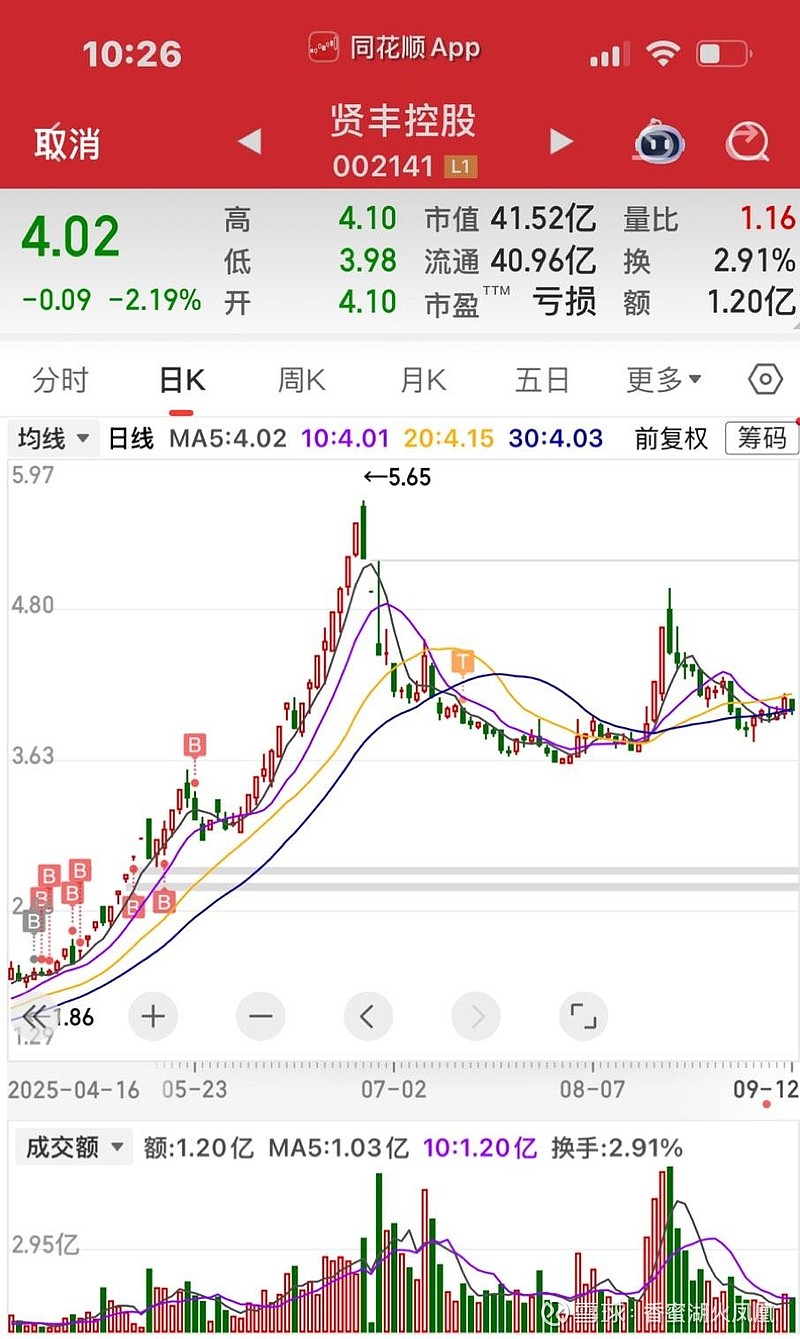Image resolution: width=800 pixels, height=1339 pixels.
Task: Open the stock search icon
Action: coord(746,143)
